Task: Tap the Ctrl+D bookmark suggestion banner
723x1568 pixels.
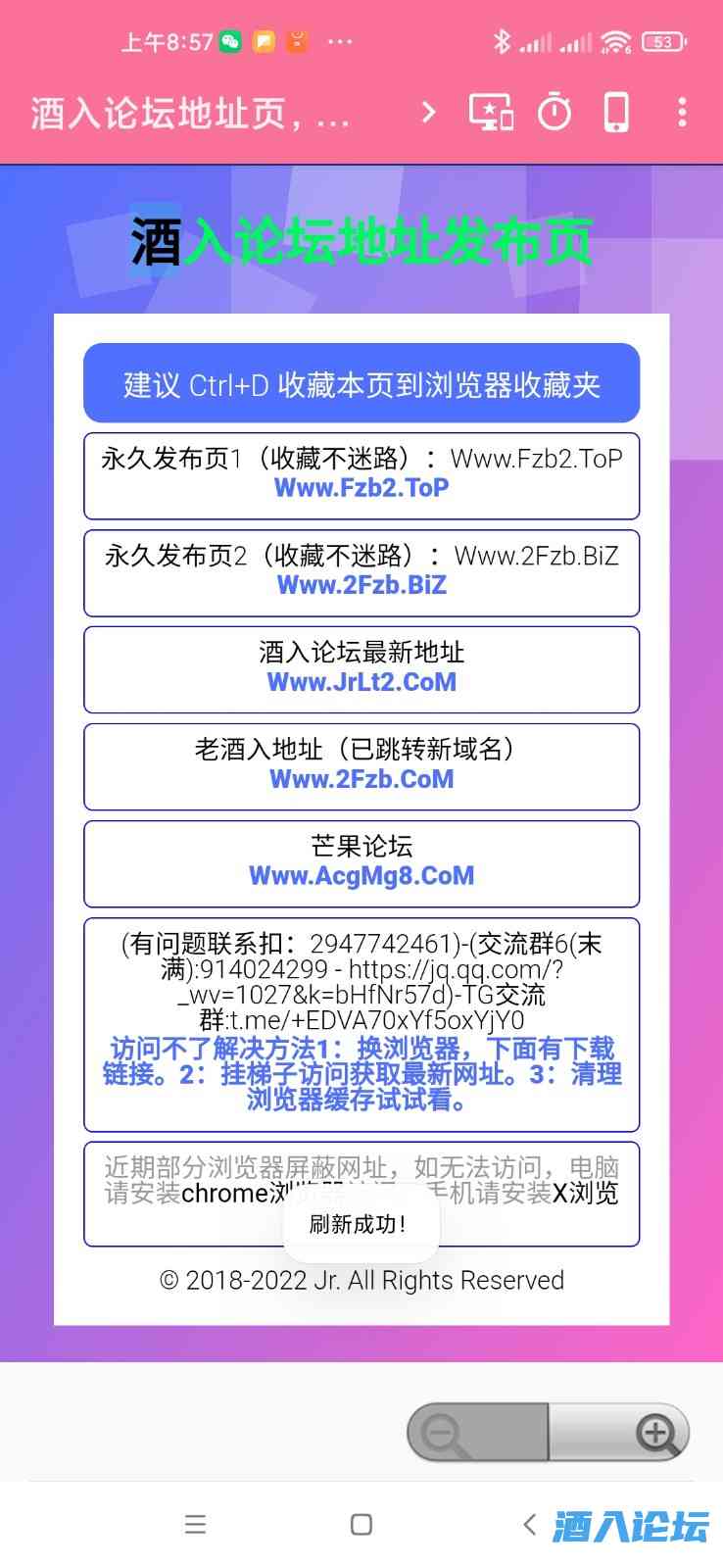Action: pyautogui.click(x=361, y=384)
